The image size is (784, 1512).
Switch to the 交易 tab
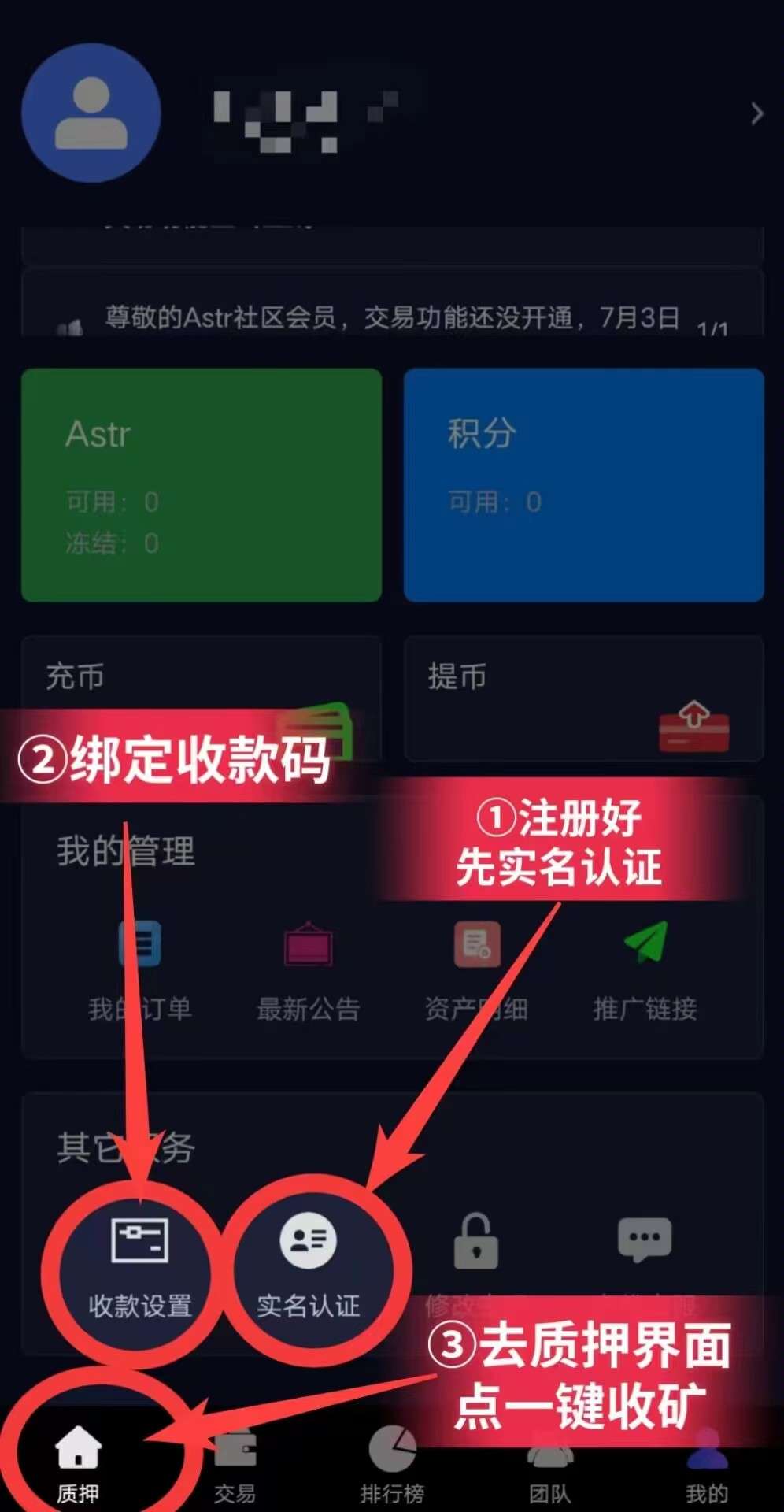point(235,1466)
